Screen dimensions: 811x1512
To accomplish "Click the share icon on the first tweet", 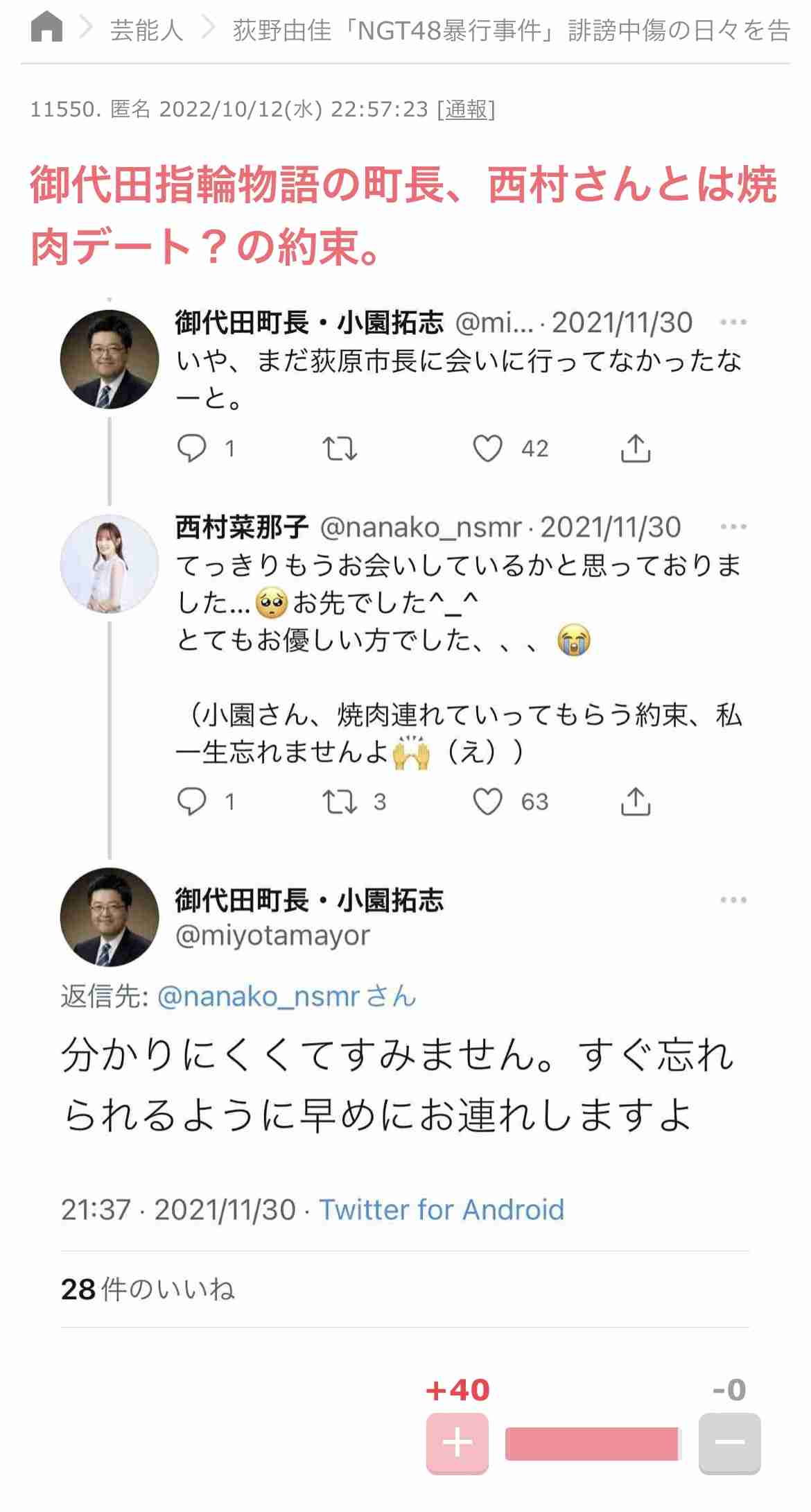I will pyautogui.click(x=635, y=449).
